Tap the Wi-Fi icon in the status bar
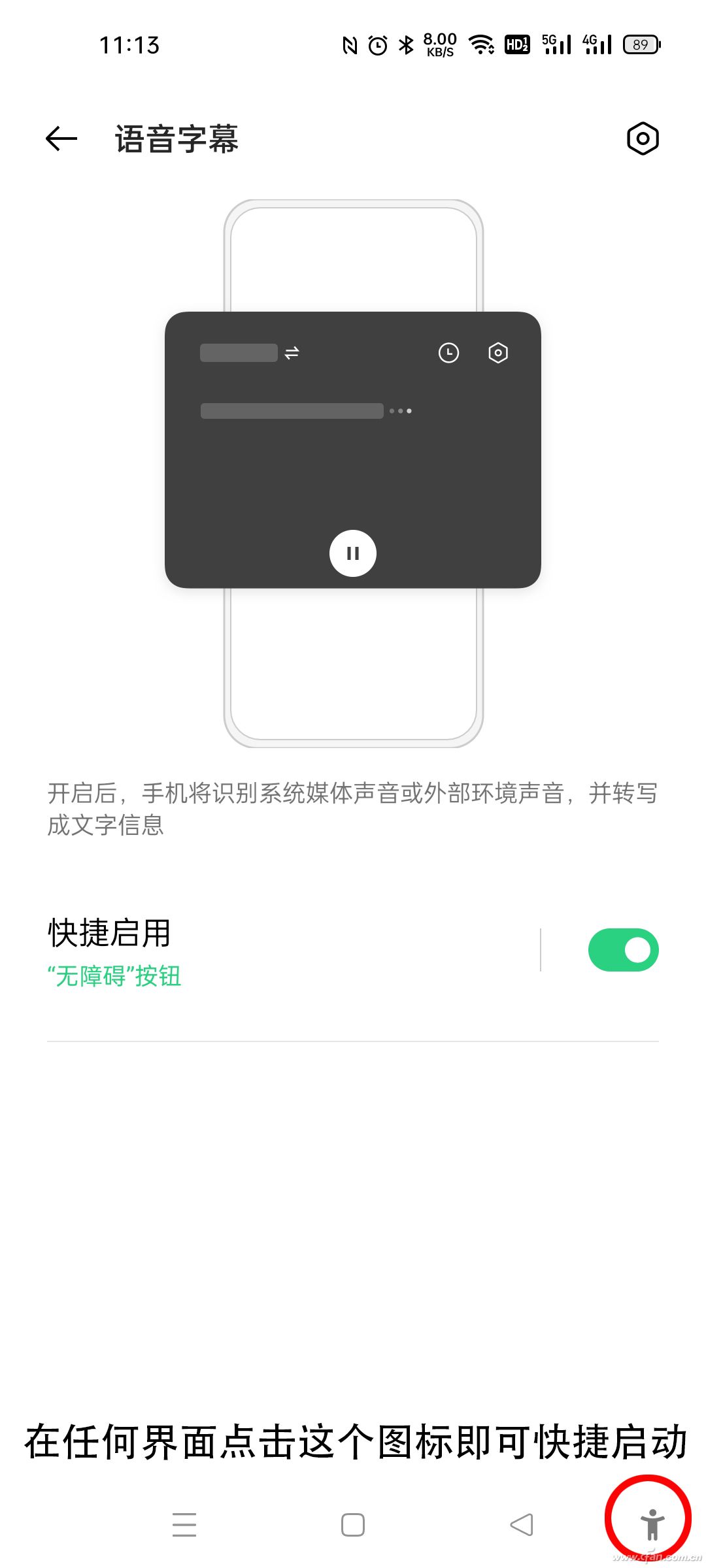 [x=481, y=44]
